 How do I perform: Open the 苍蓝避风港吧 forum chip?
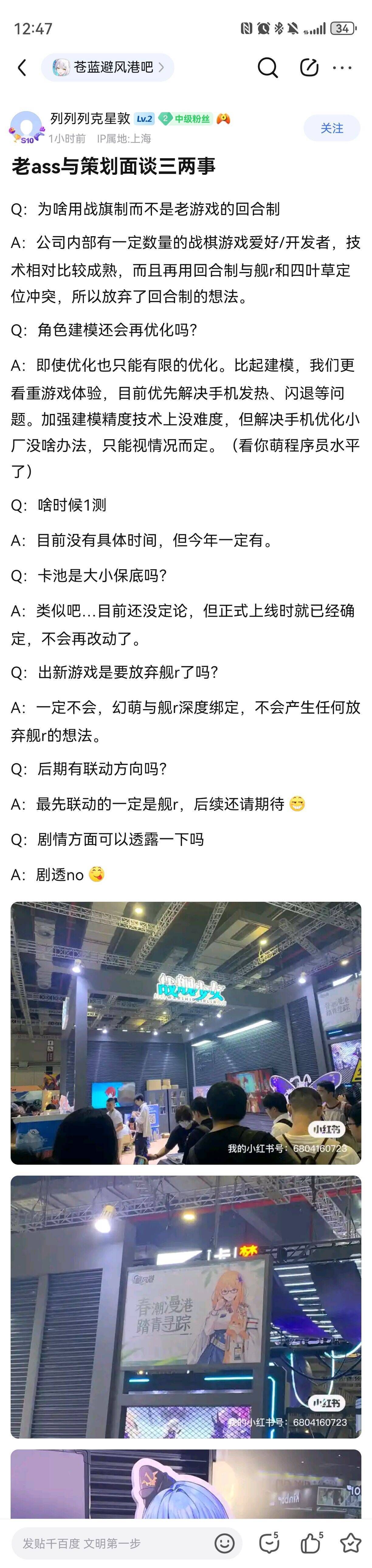pos(108,67)
